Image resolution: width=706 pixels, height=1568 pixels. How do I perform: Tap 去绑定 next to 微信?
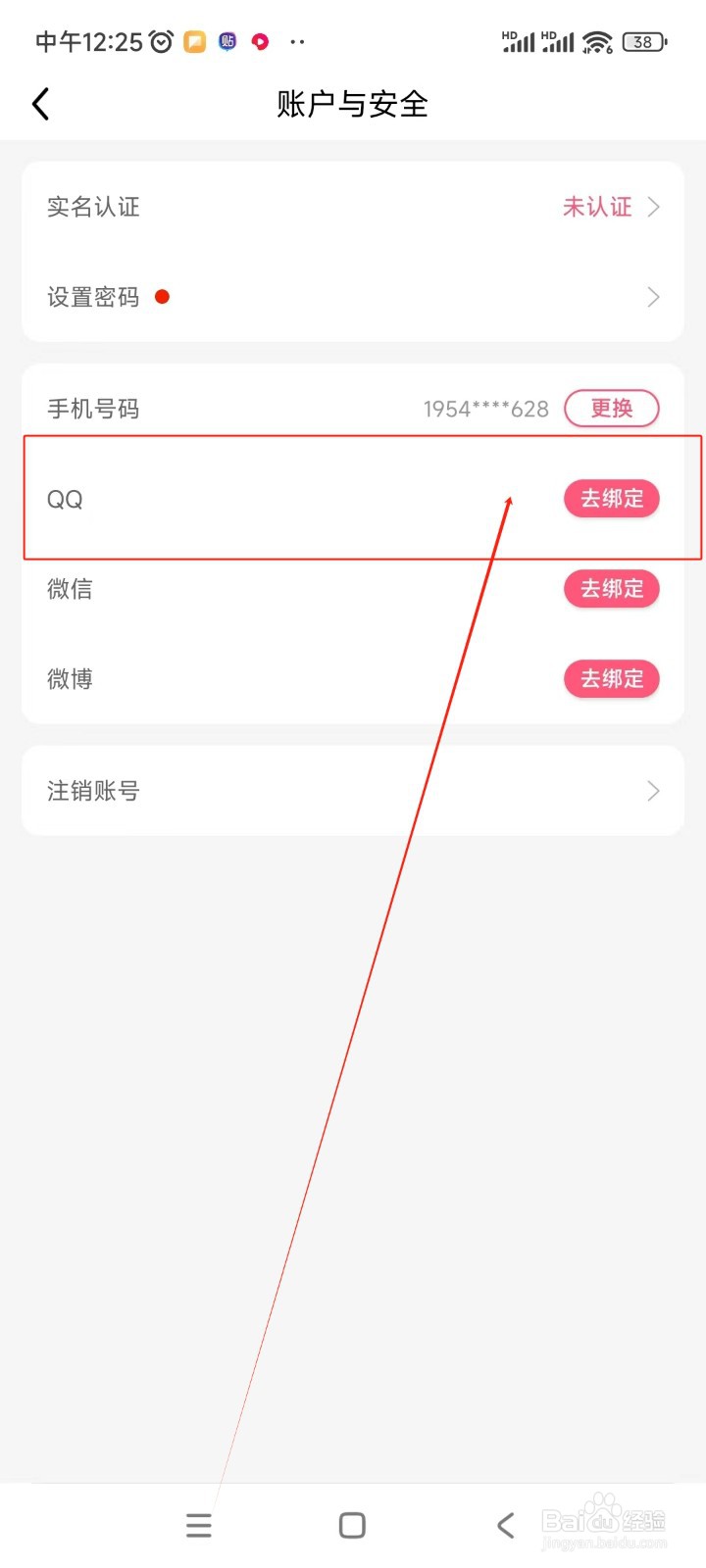[612, 589]
